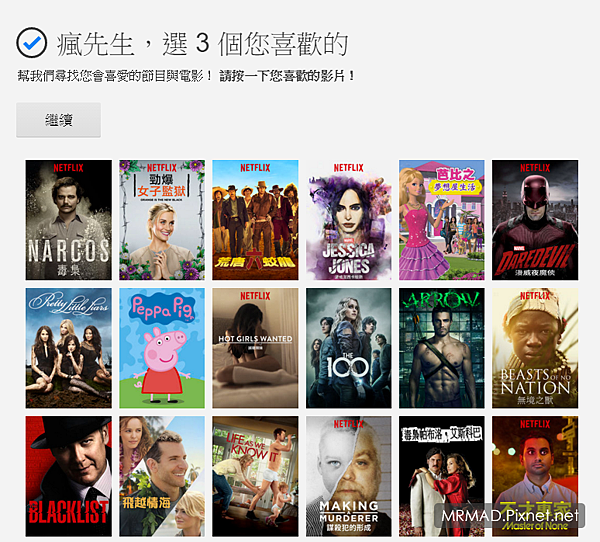Select Pretty Little Liars tile
Viewport: 600px width, 542px height.
click(68, 348)
